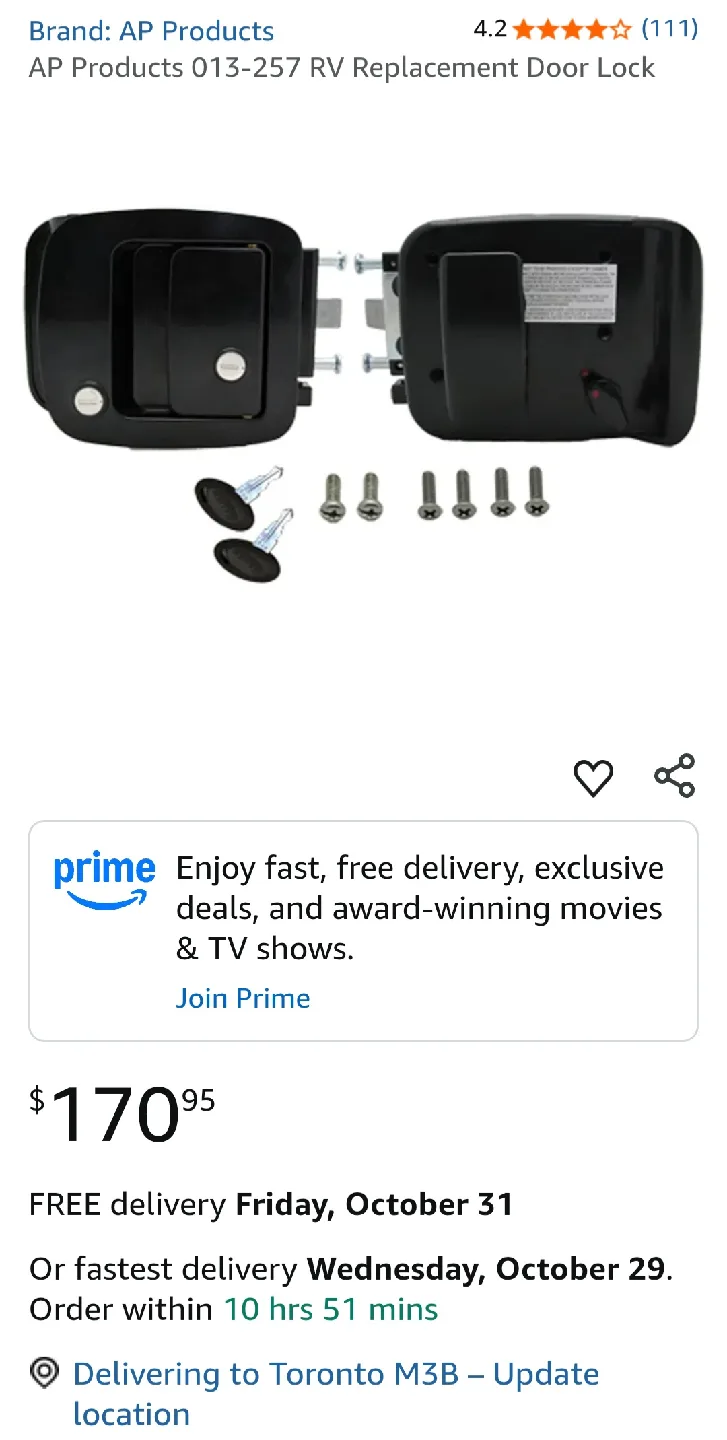Add this door lock to wish list

click(593, 778)
